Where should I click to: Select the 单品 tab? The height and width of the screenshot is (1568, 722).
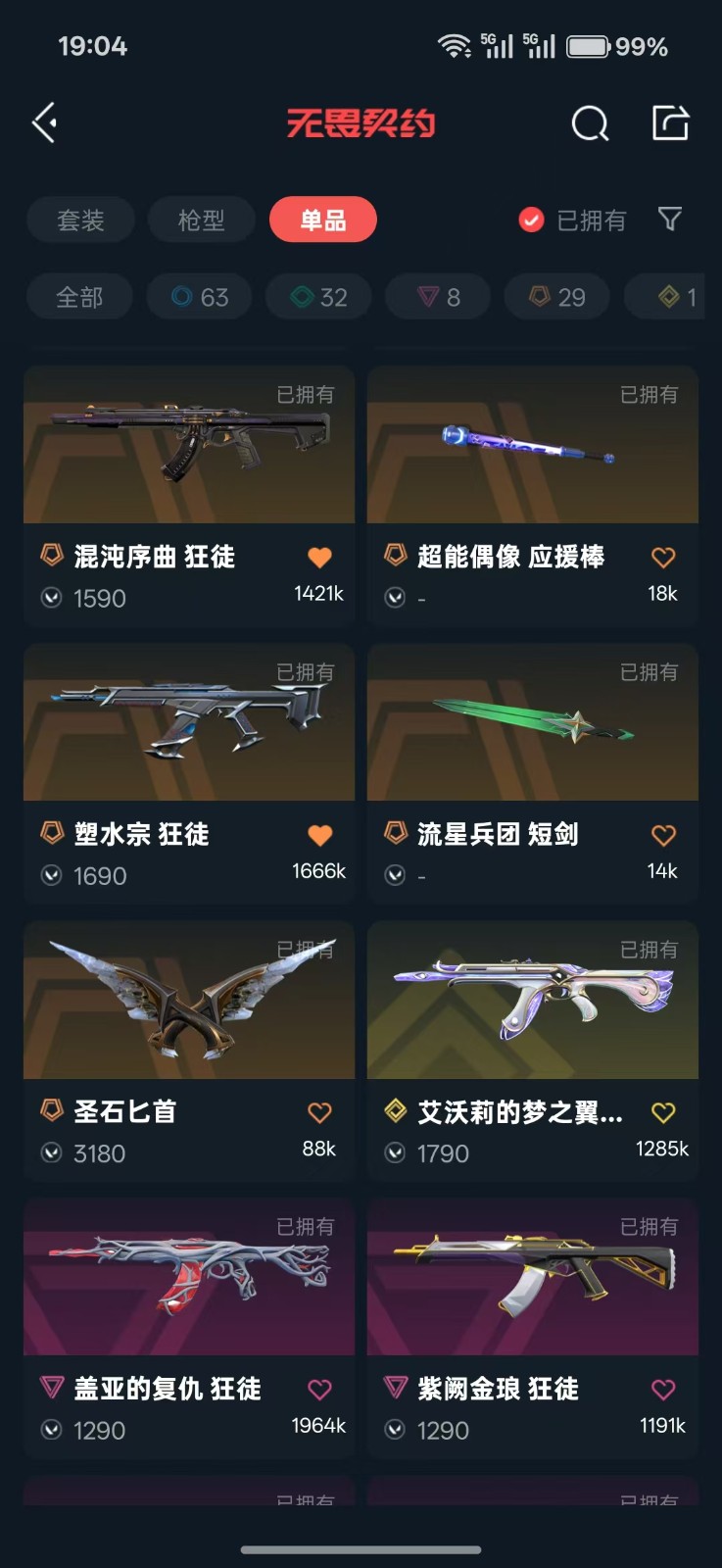tap(323, 220)
